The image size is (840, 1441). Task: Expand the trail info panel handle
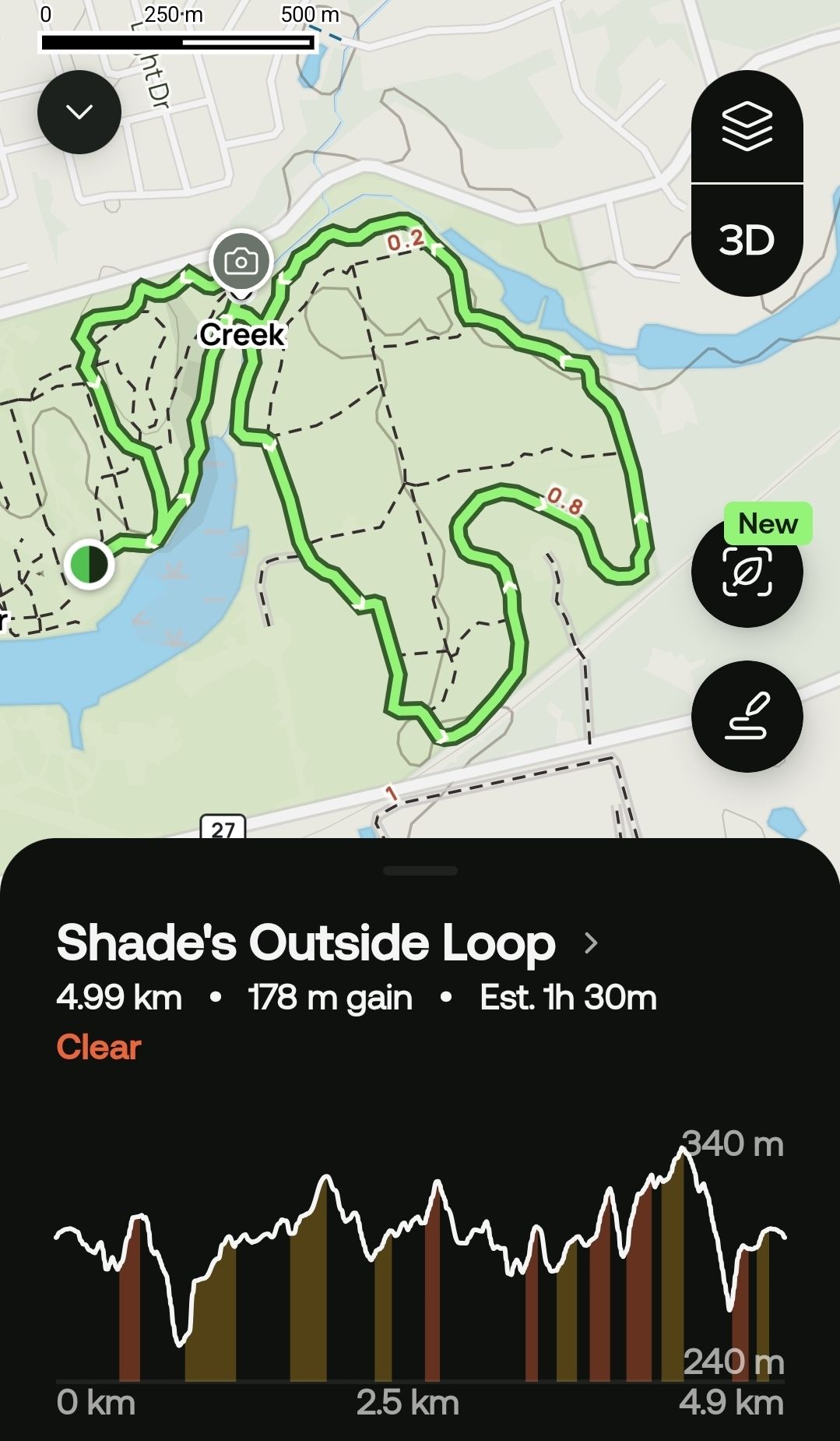click(x=420, y=871)
